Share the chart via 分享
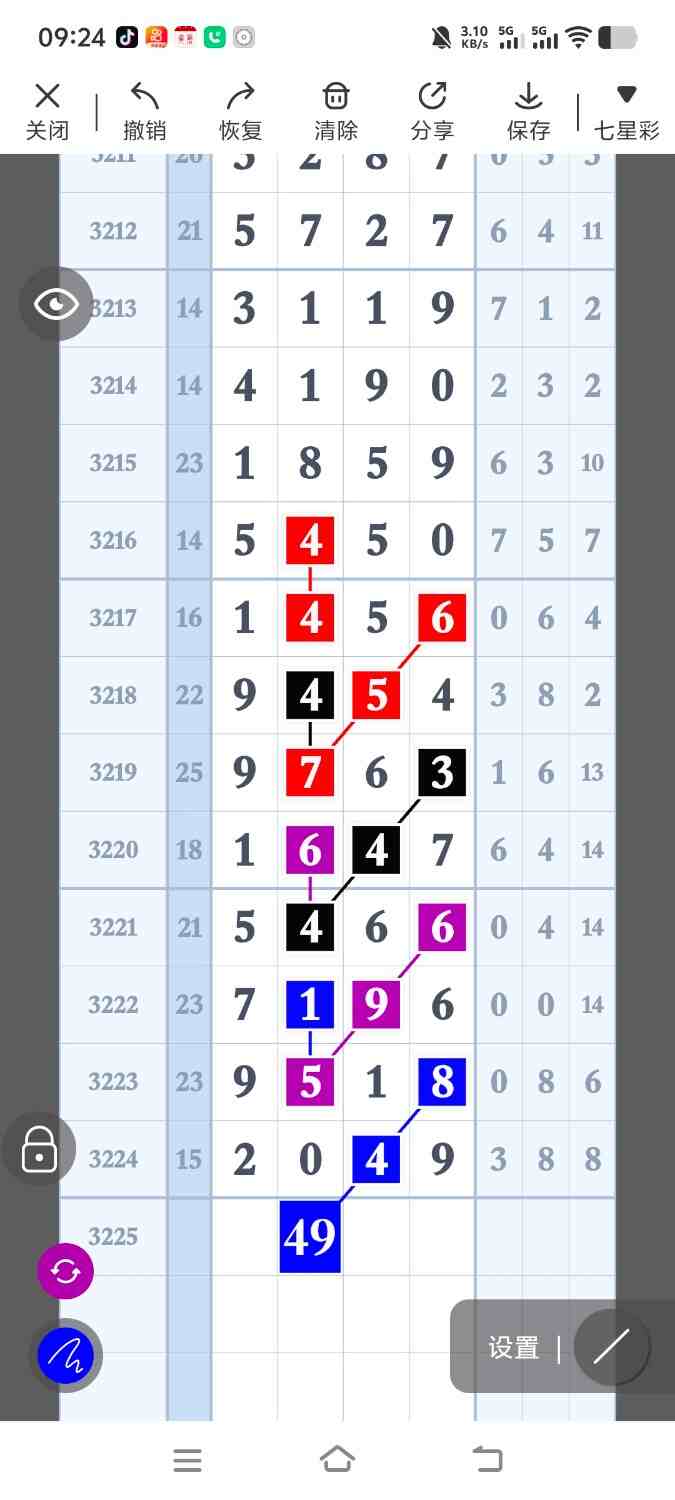The image size is (675, 1500). (432, 111)
